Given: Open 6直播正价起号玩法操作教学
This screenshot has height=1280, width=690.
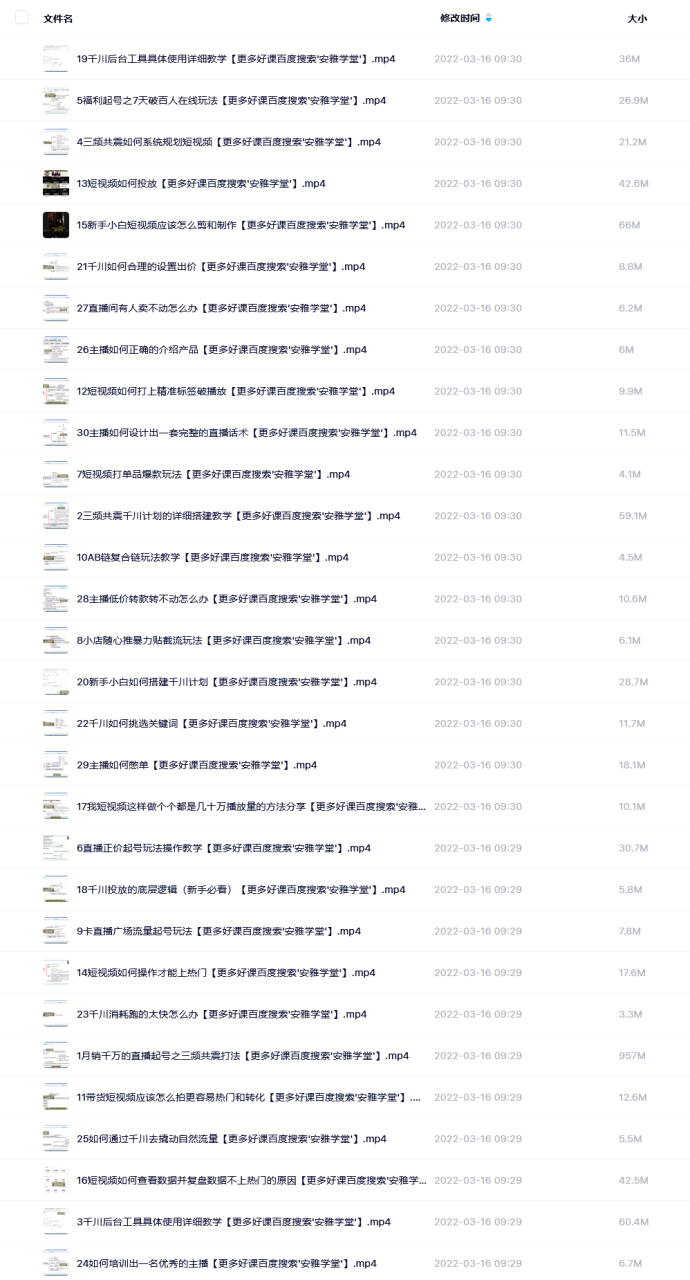Looking at the screenshot, I should pos(223,848).
